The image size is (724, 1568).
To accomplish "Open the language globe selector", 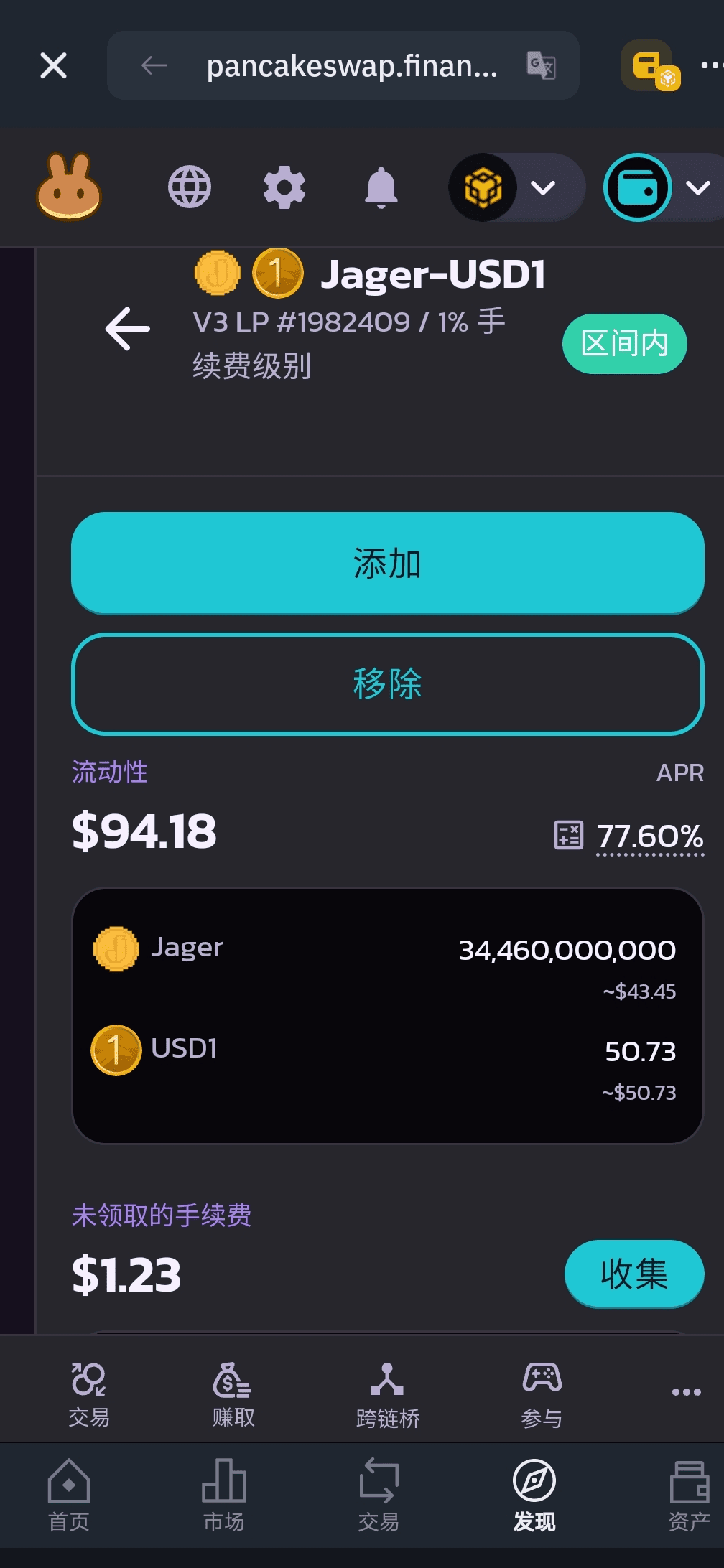I will [190, 187].
